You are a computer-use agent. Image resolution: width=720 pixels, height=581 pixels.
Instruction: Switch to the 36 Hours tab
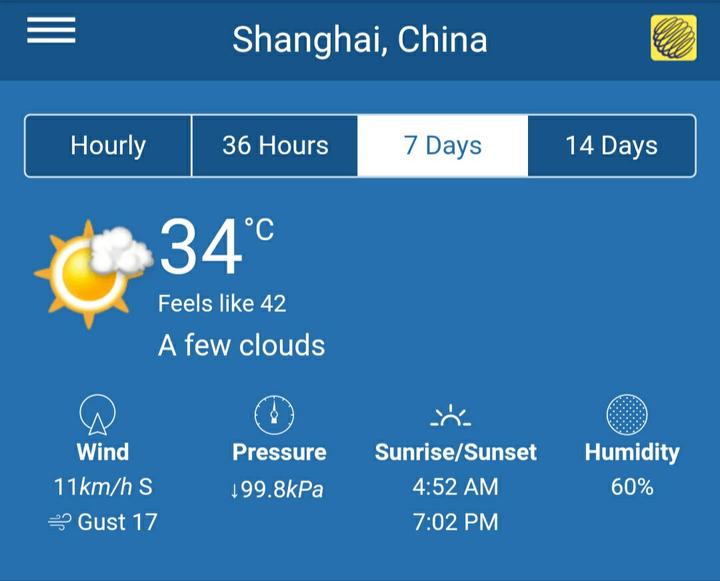[275, 146]
